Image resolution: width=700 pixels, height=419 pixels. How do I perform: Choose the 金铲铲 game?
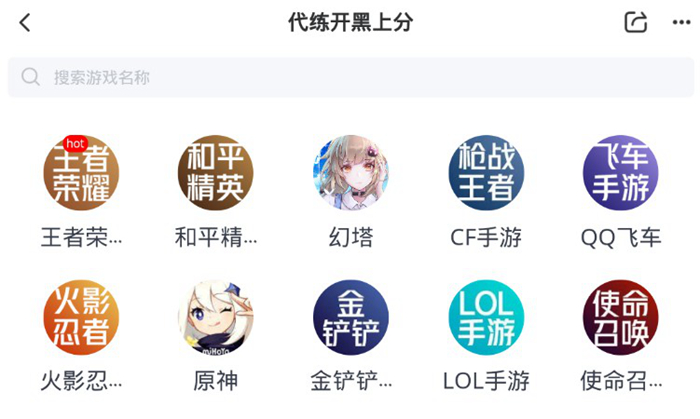(351, 318)
